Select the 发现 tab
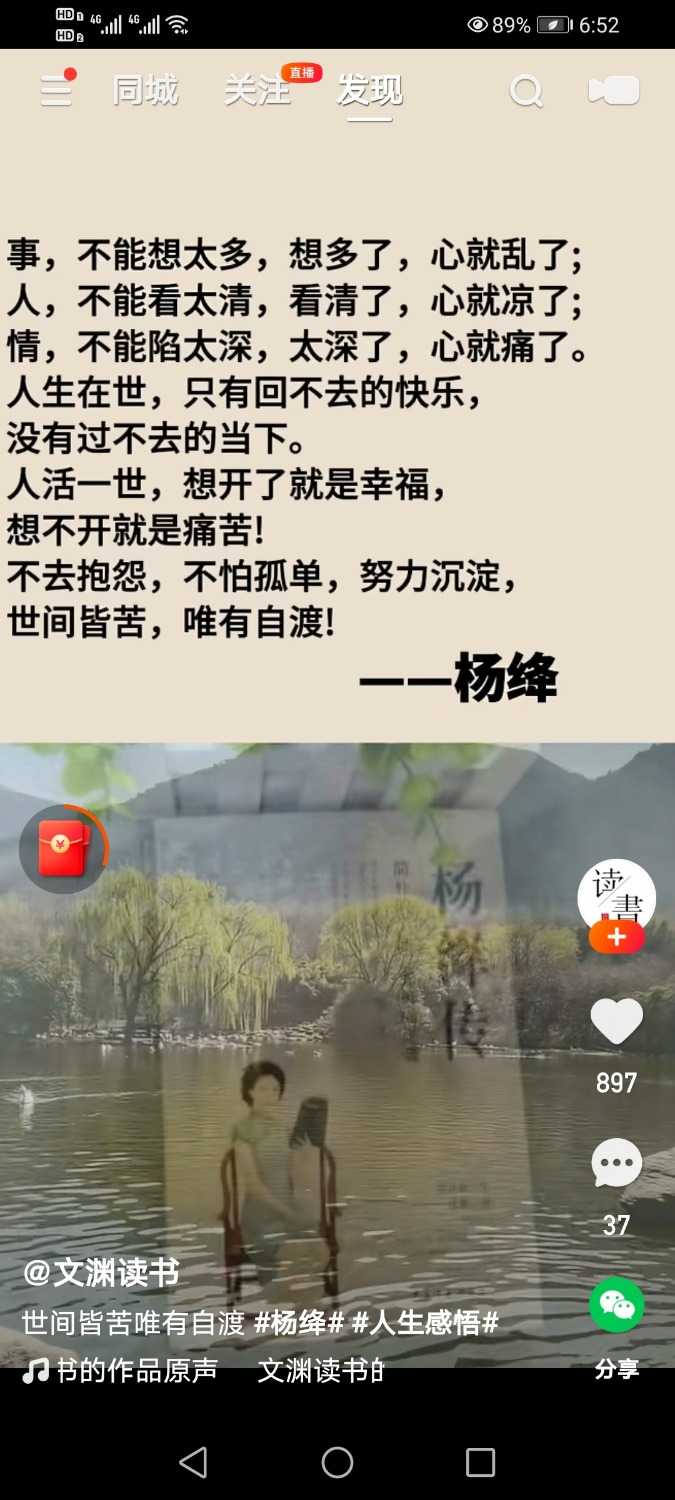 pyautogui.click(x=369, y=91)
